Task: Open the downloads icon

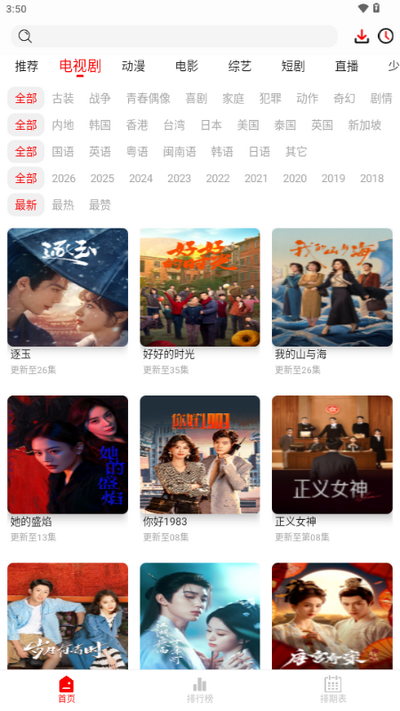Action: [361, 36]
